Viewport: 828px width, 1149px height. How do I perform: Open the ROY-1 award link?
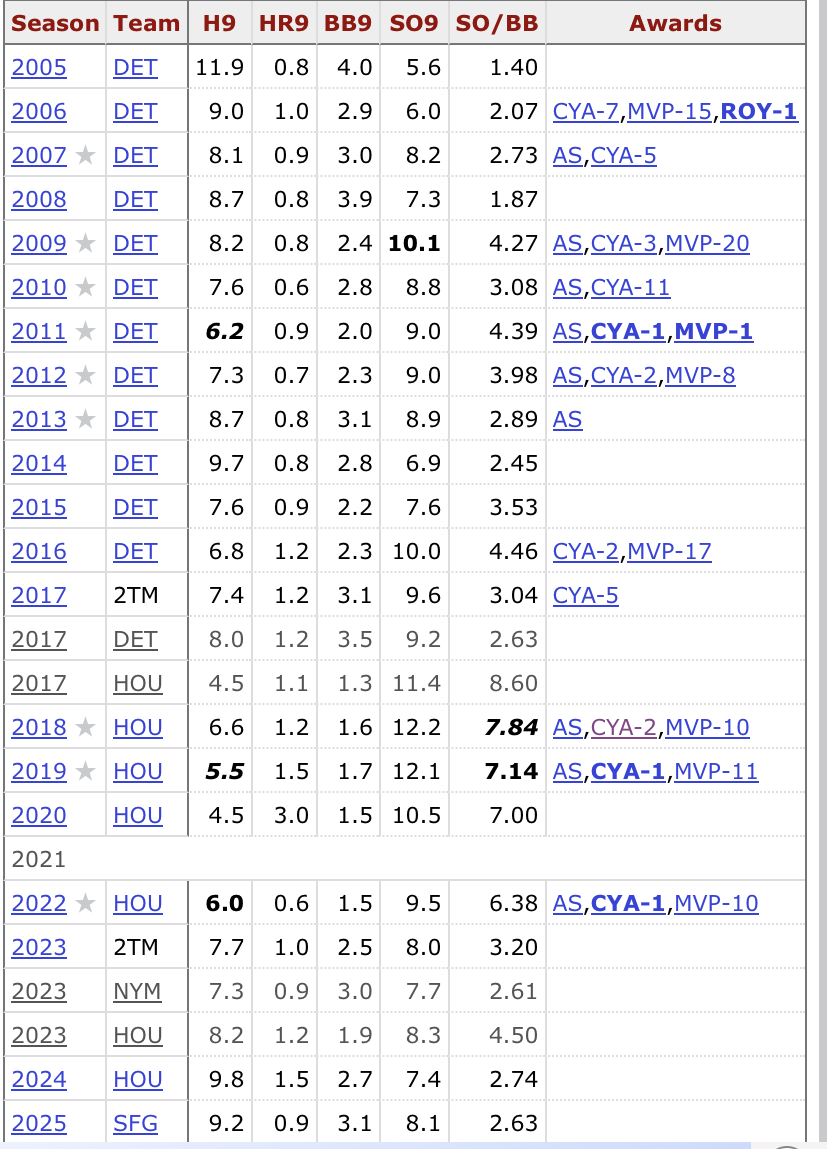(x=759, y=112)
